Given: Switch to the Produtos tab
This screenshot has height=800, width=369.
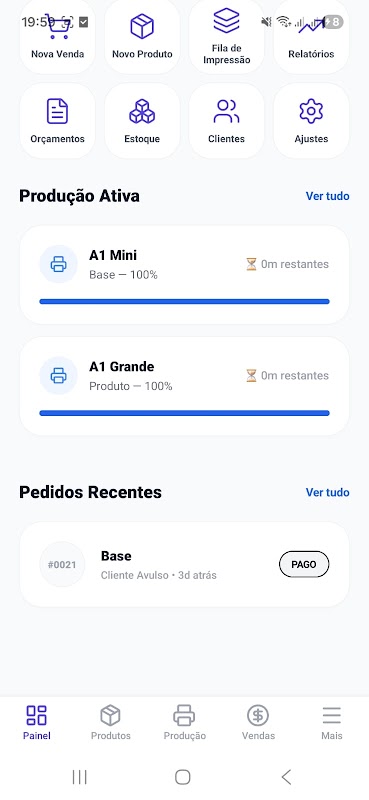Looking at the screenshot, I should 111,722.
